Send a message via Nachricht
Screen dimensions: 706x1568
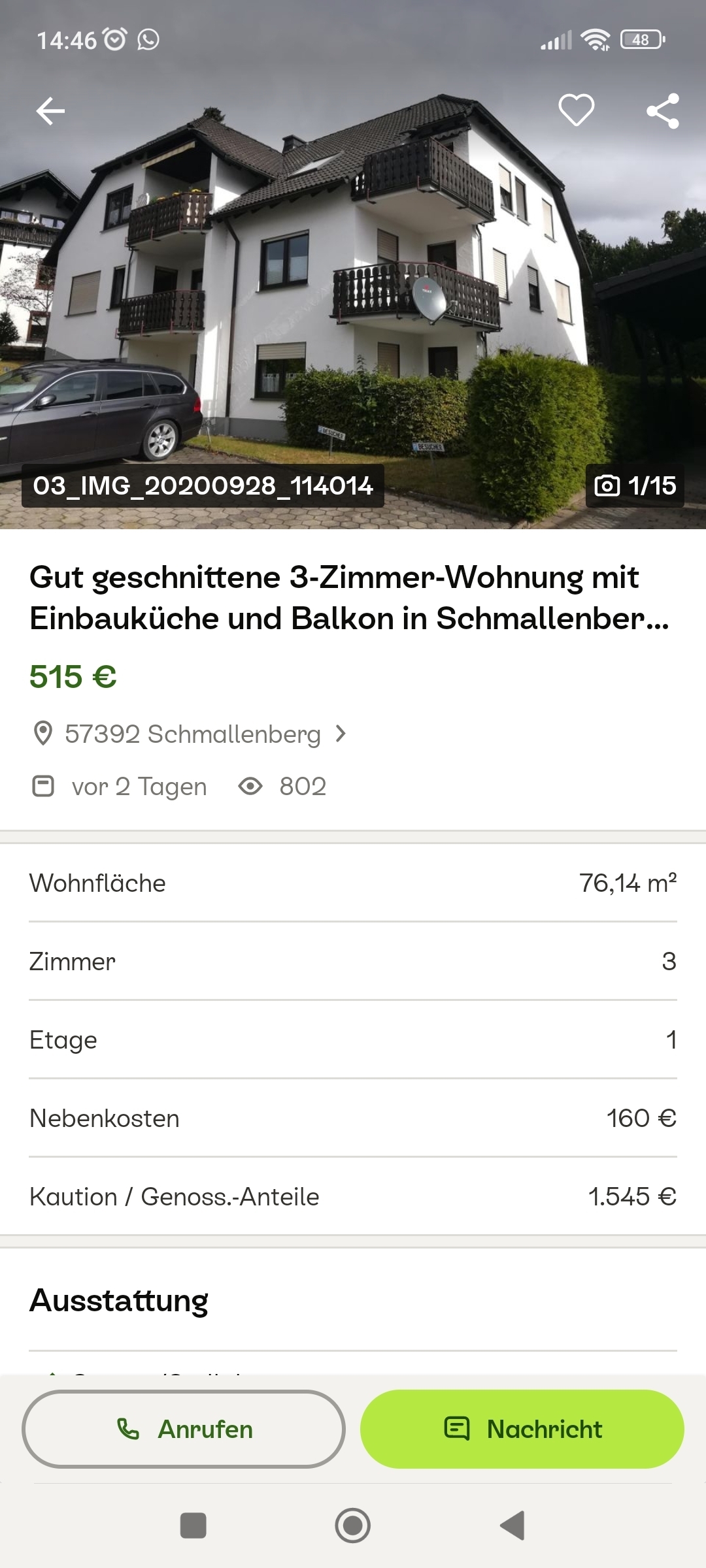point(522,1429)
